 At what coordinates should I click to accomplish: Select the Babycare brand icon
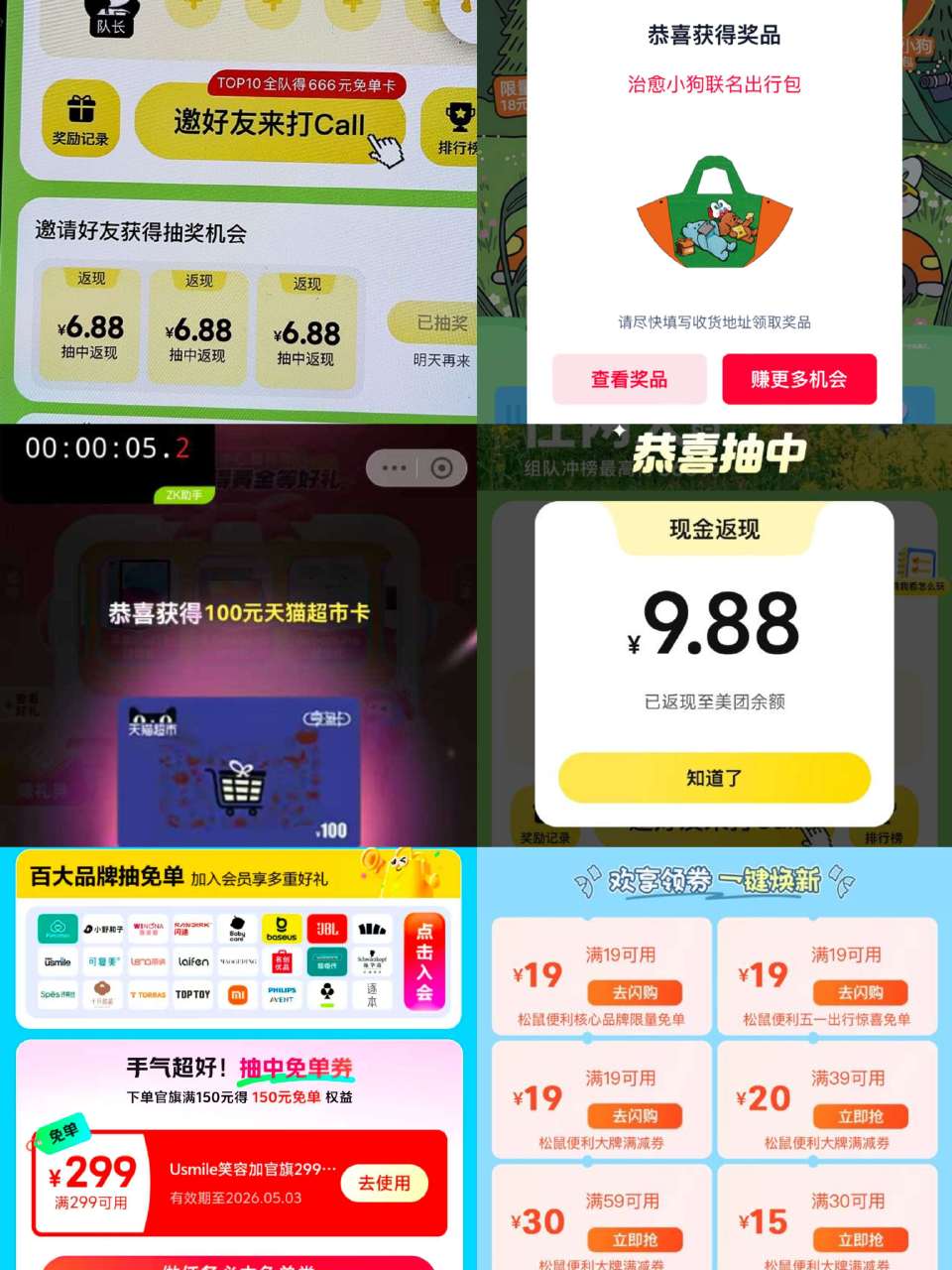(238, 930)
